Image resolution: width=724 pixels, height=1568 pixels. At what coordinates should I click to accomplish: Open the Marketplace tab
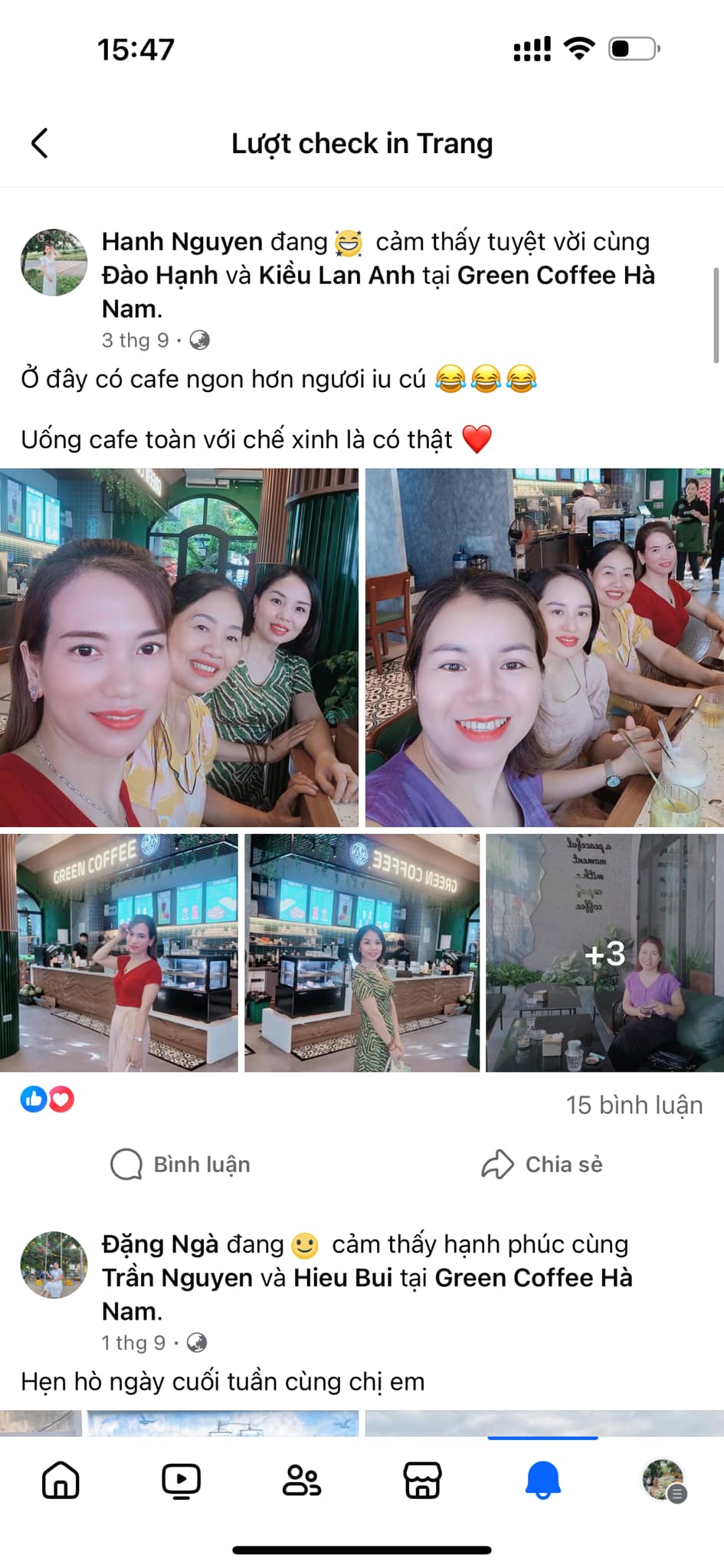pyautogui.click(x=422, y=1480)
